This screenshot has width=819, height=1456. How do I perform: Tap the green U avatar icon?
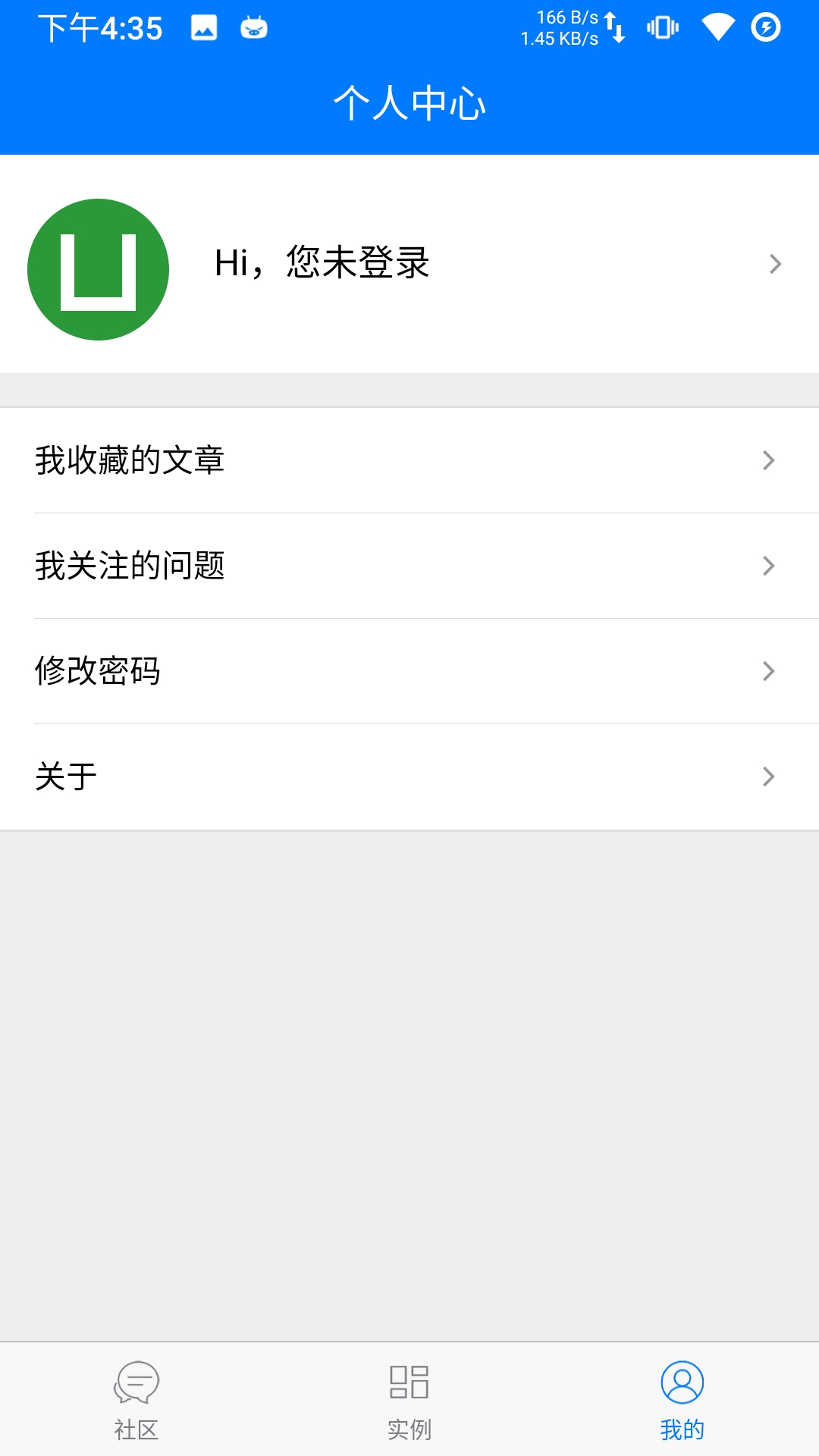pyautogui.click(x=99, y=268)
